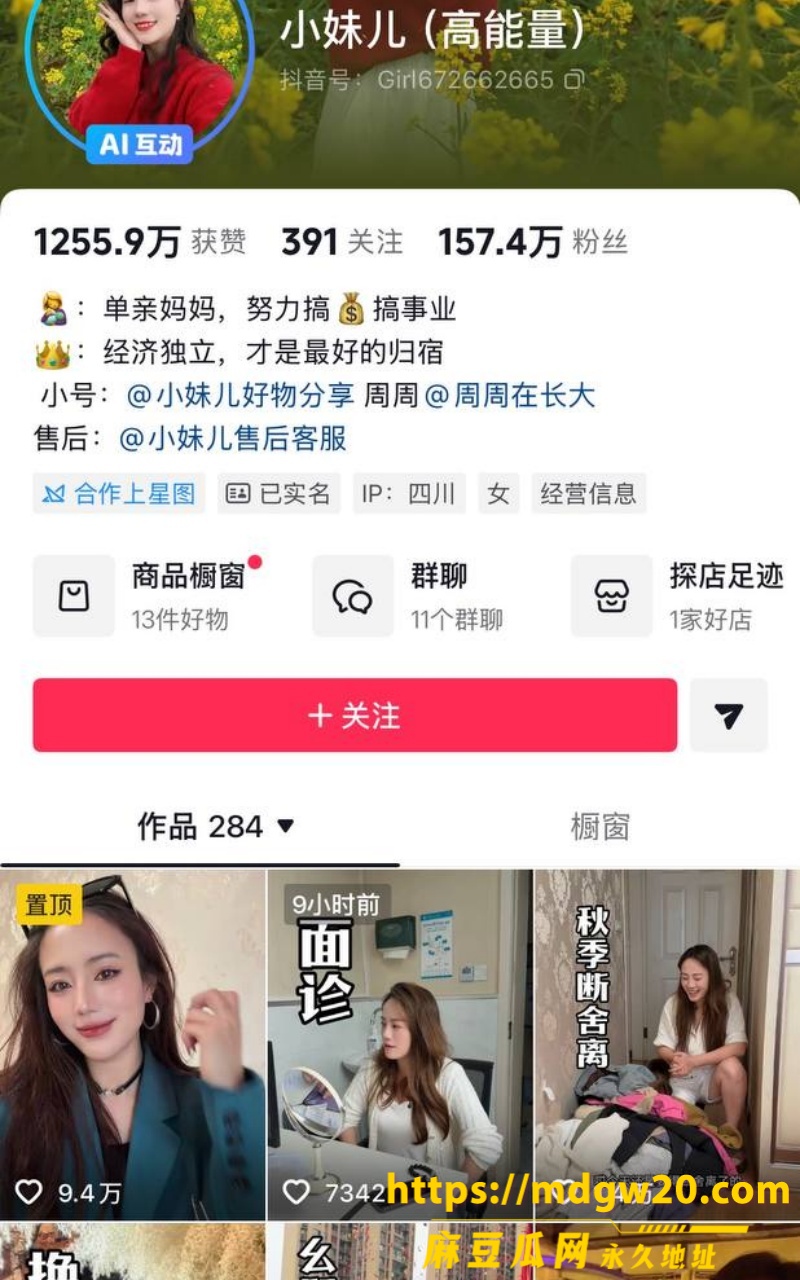Open the pinned 置顶 video with 9.4万 likes
The image size is (800, 1280).
[x=133, y=1044]
